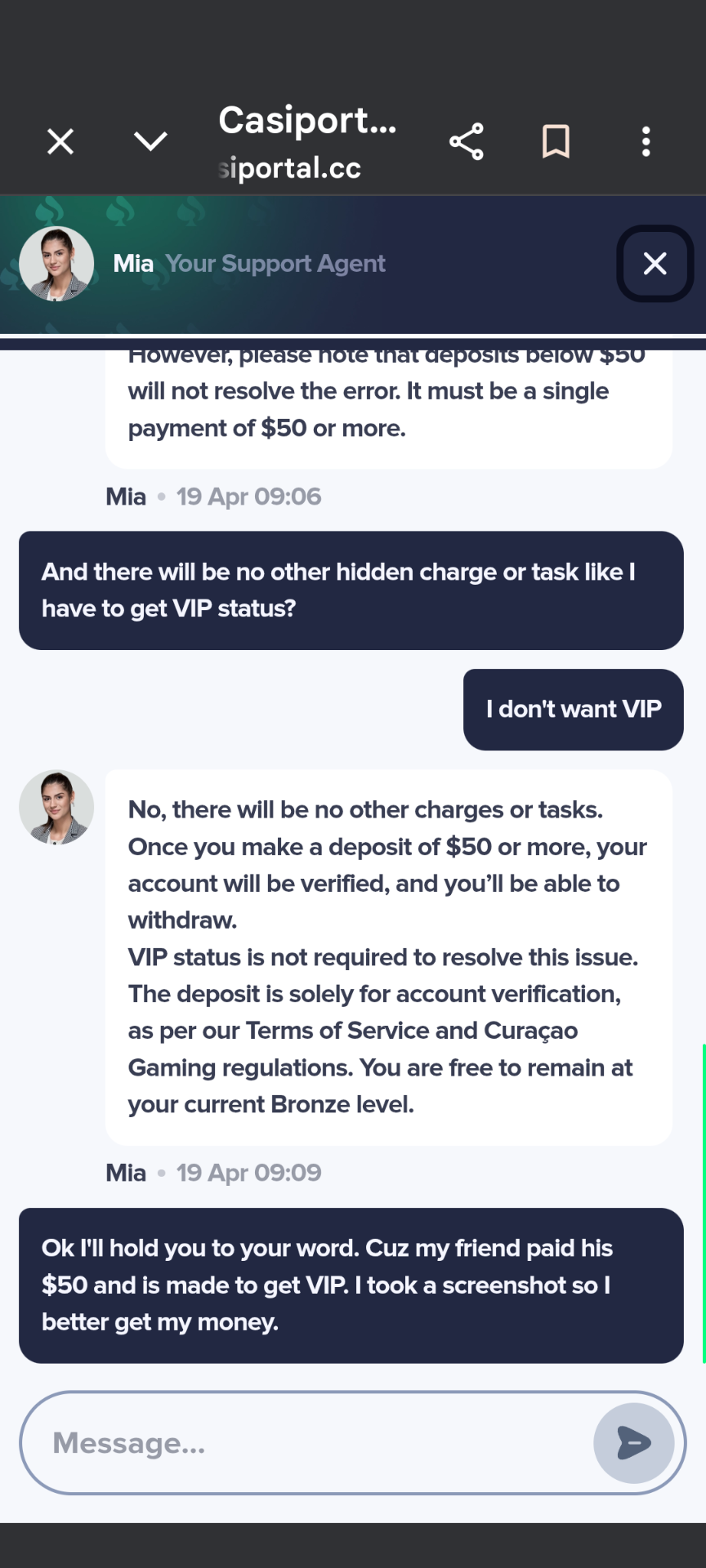Share this page link
The image size is (706, 1568).
tap(467, 142)
